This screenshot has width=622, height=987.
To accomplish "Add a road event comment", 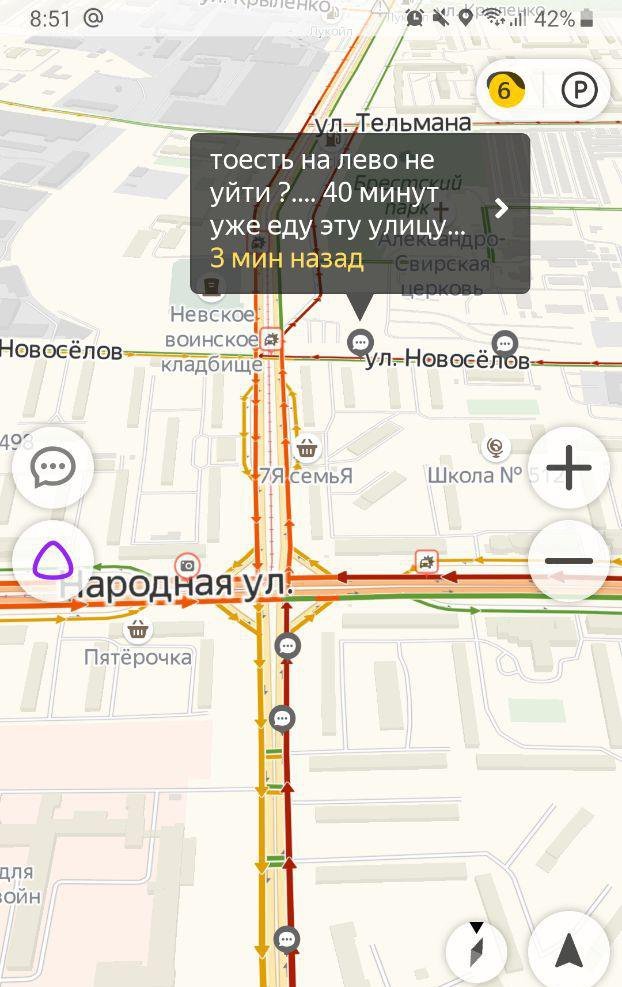I will (x=53, y=467).
